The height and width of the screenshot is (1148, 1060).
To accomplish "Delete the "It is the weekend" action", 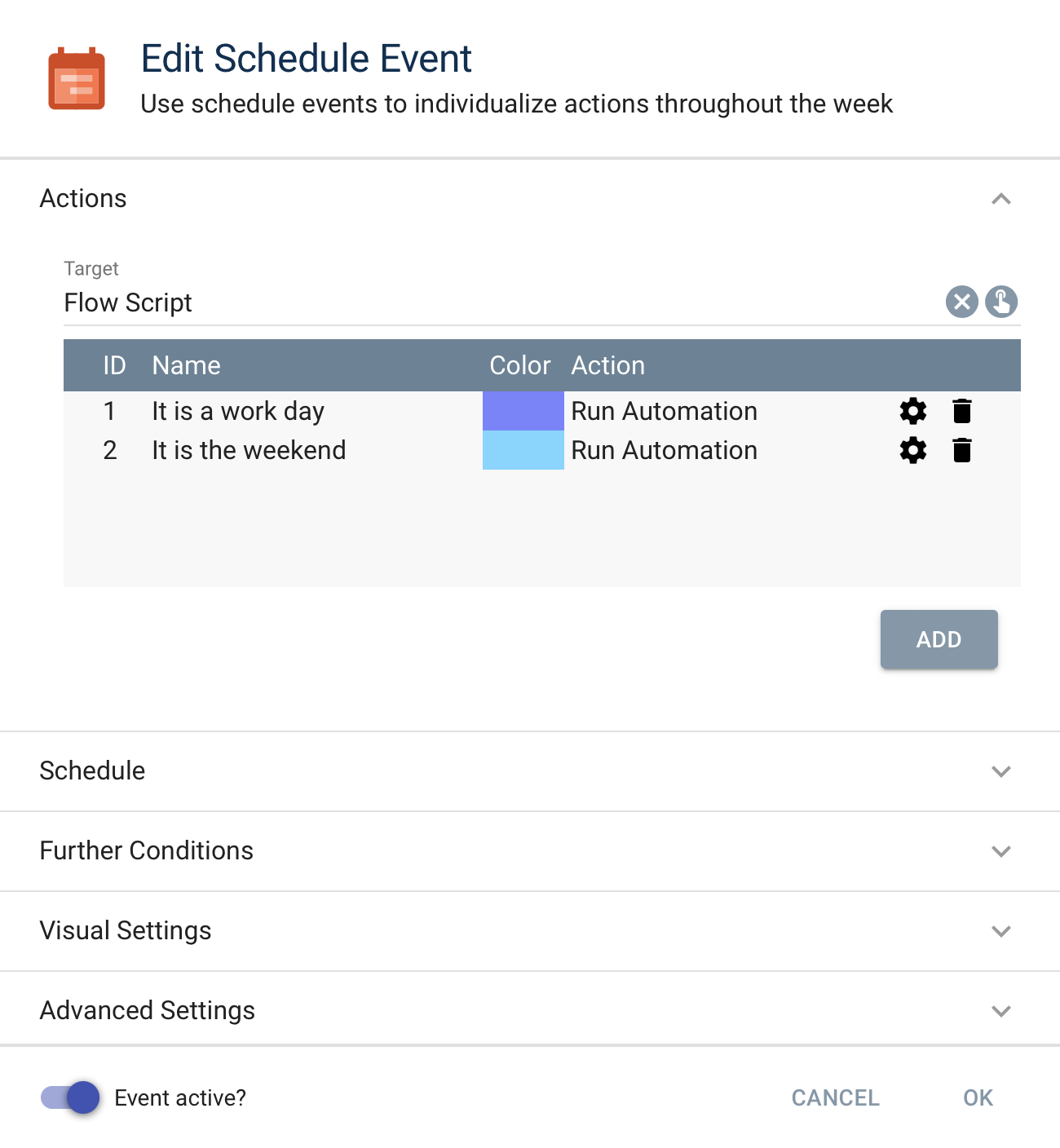I will pos(961,450).
